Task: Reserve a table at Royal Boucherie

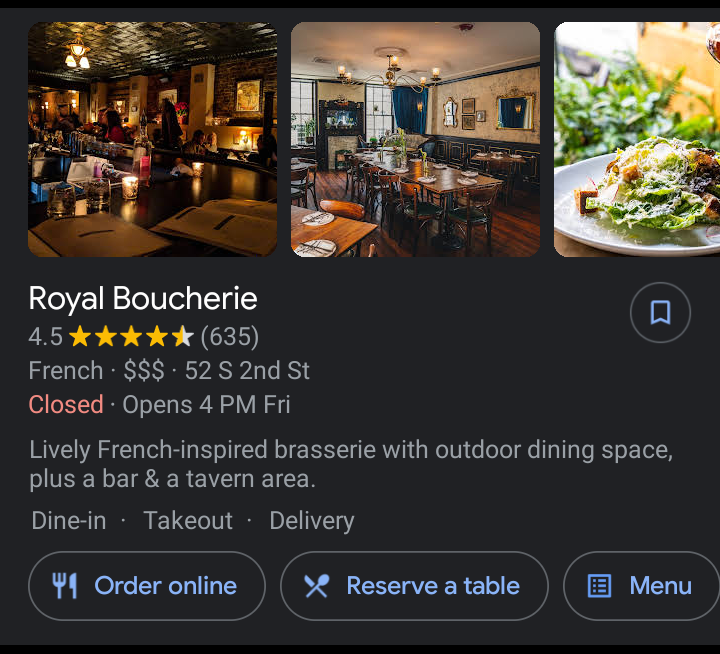Action: coord(414,586)
